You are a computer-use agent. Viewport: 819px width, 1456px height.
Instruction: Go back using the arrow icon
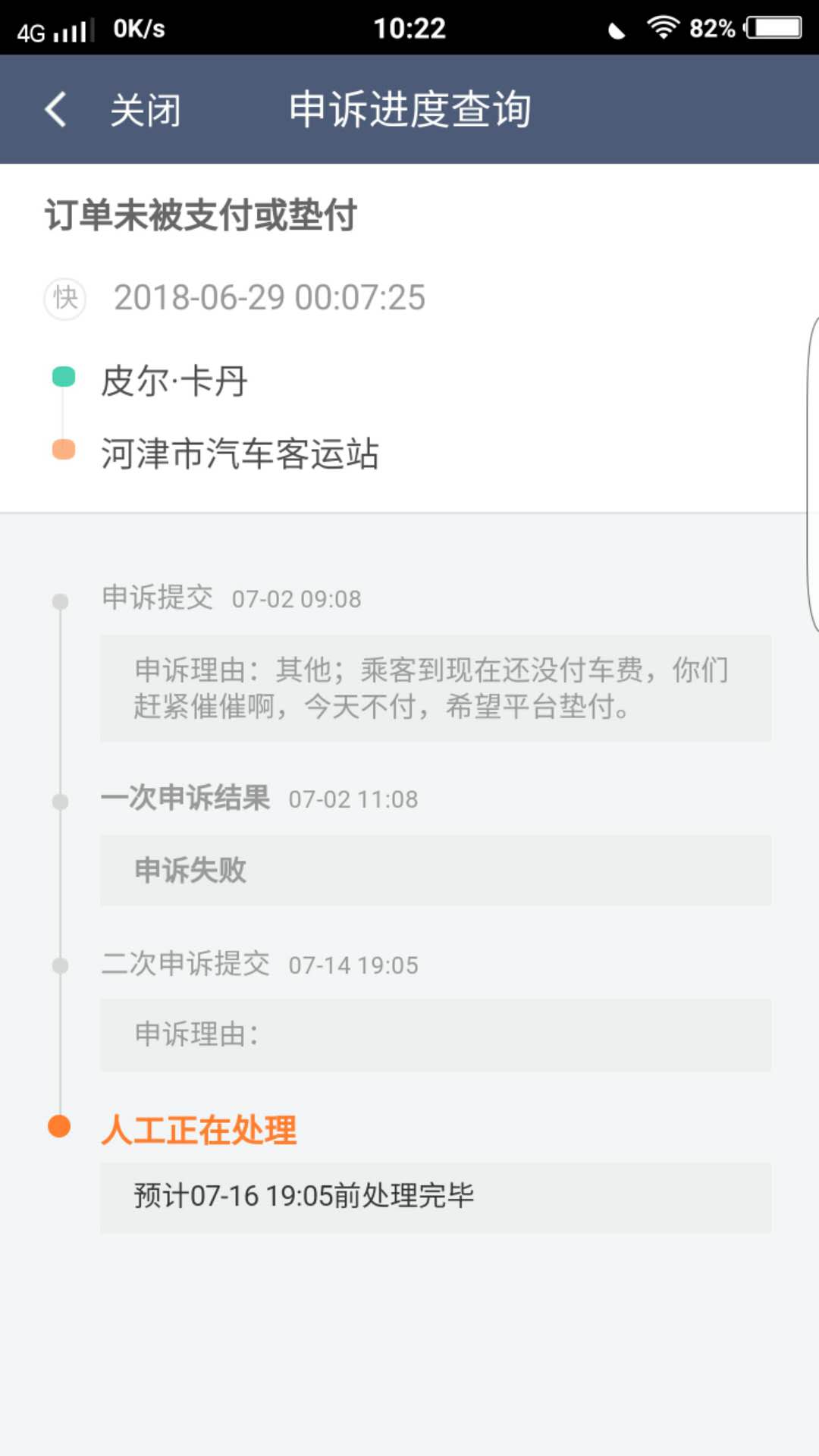click(55, 109)
